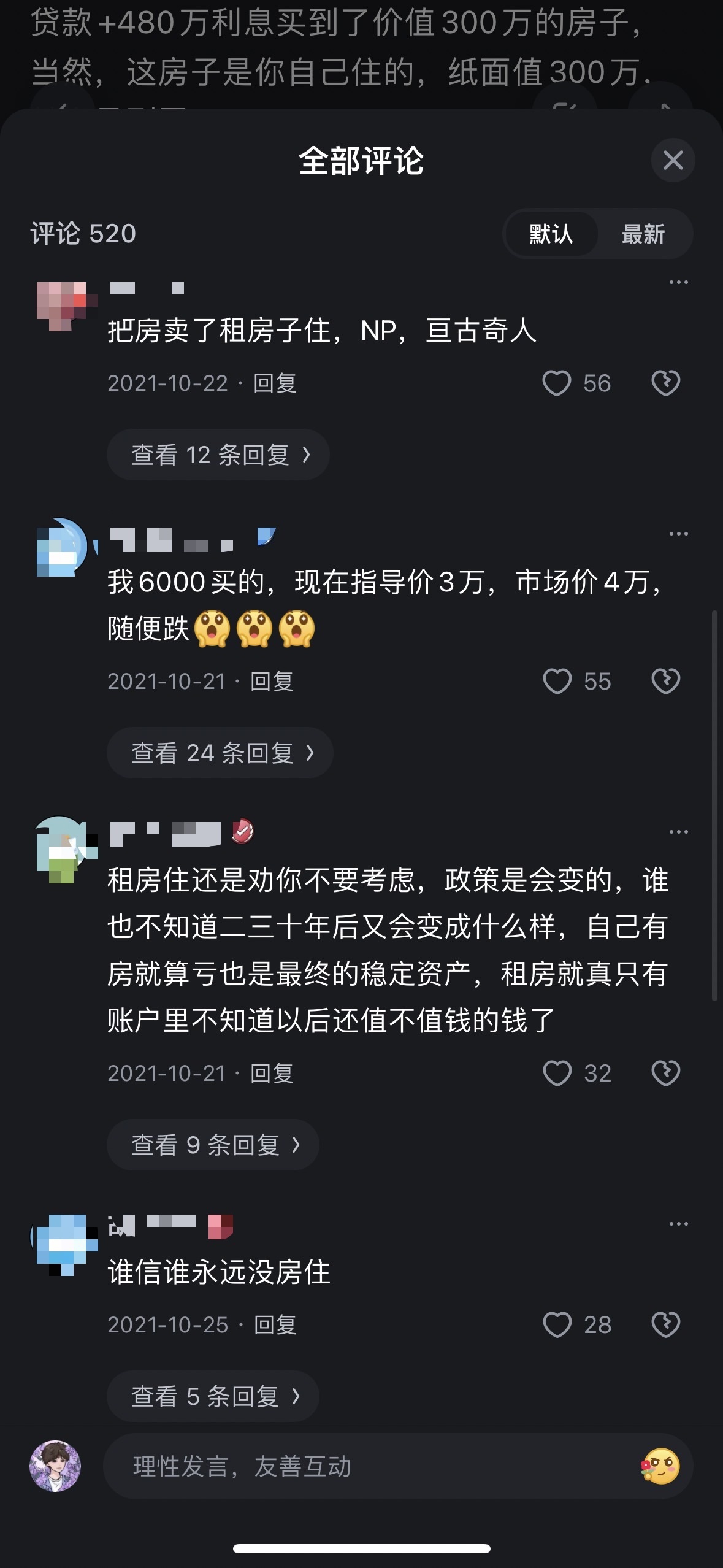The image size is (723, 1568).
Task: Reply to the 2021-10-22 comment
Action: point(275,383)
